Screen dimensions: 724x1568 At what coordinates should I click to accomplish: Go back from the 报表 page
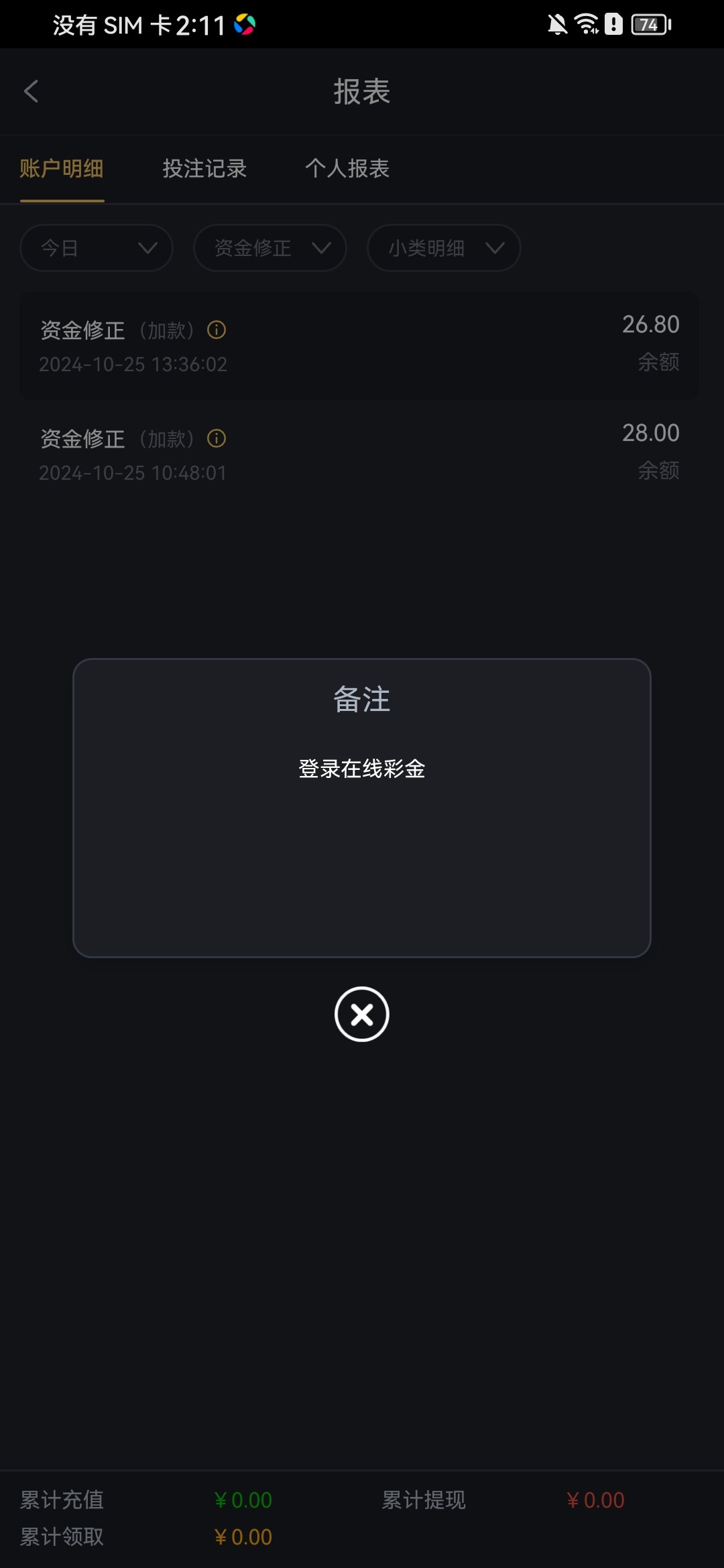(32, 92)
